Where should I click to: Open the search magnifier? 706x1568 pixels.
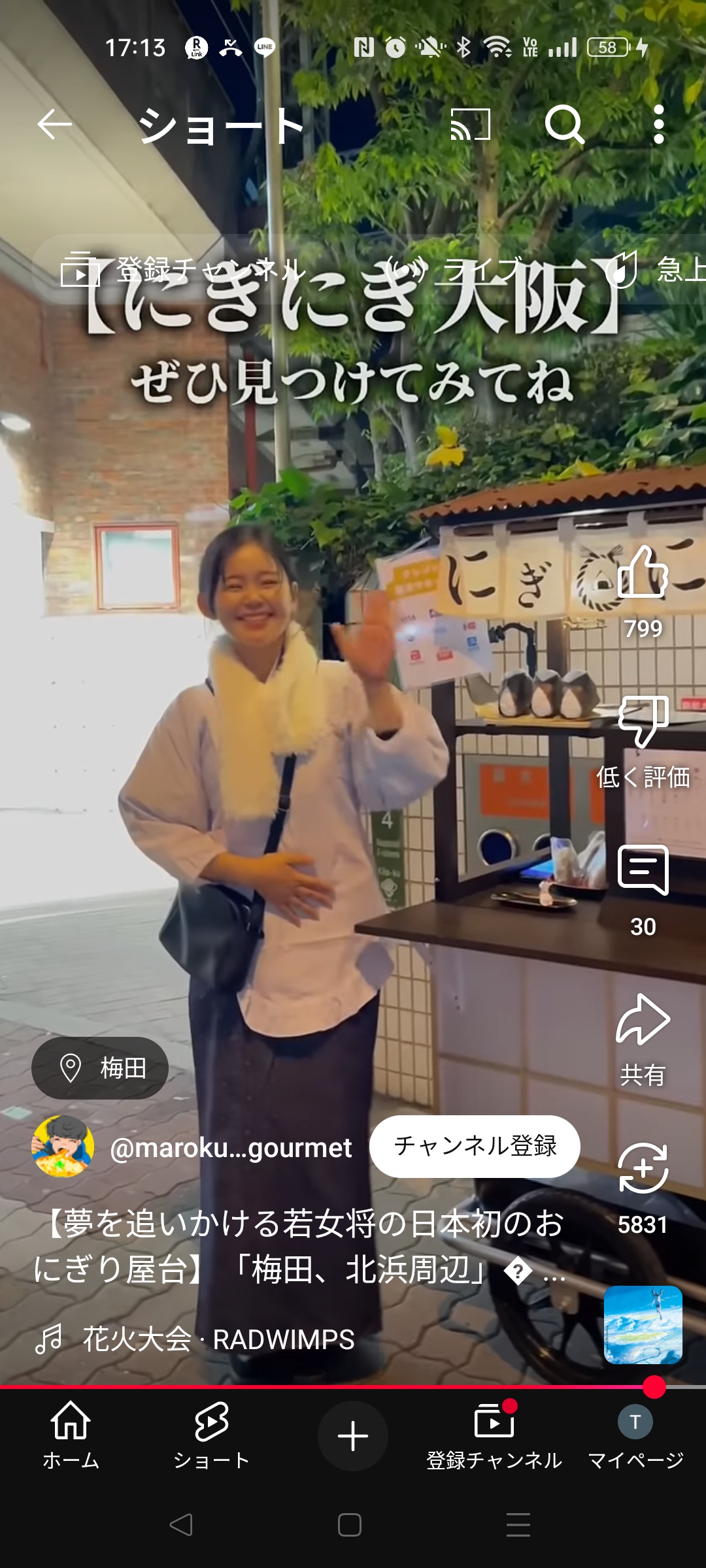click(564, 124)
